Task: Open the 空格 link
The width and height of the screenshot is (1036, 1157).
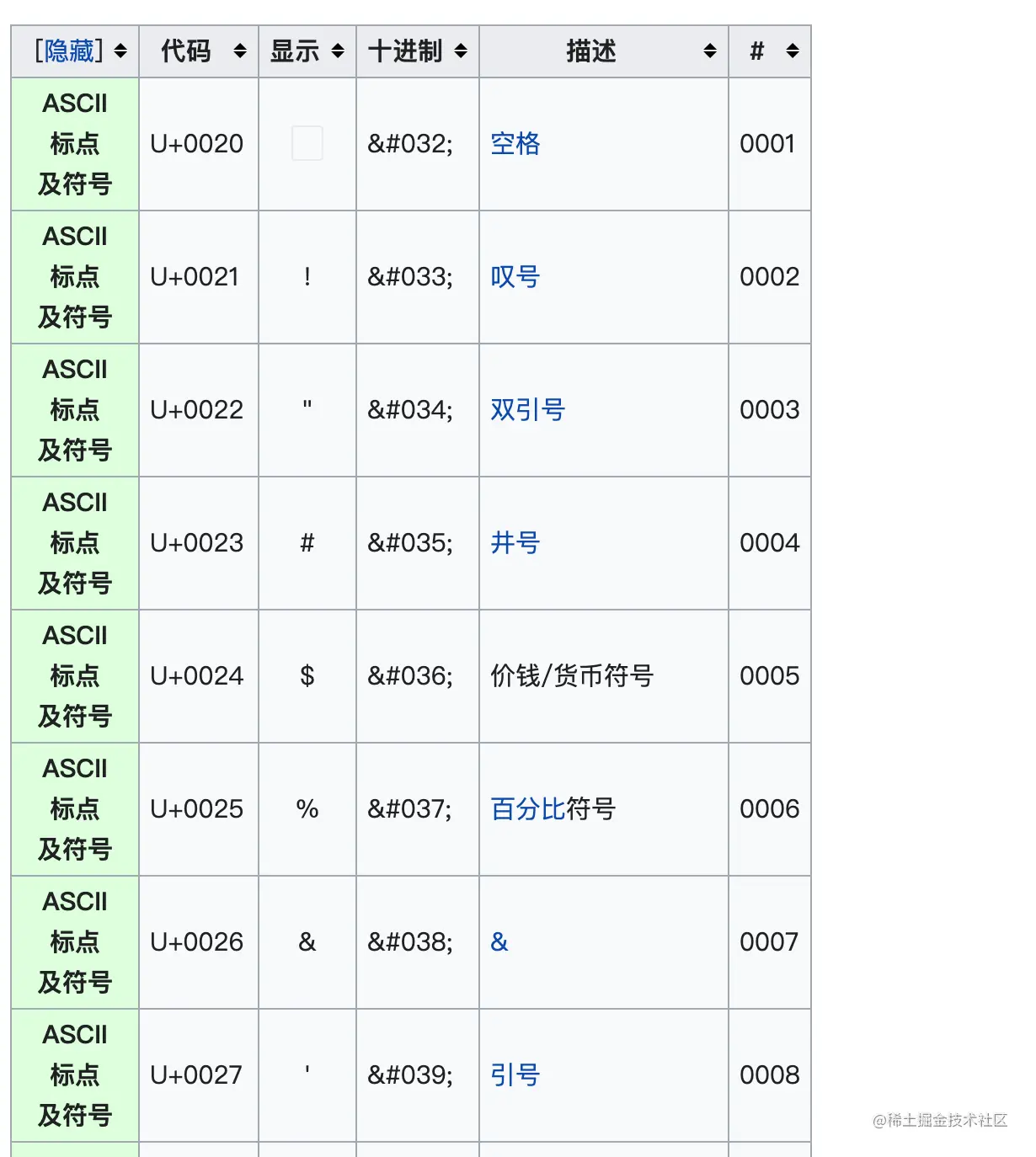Action: point(515,144)
